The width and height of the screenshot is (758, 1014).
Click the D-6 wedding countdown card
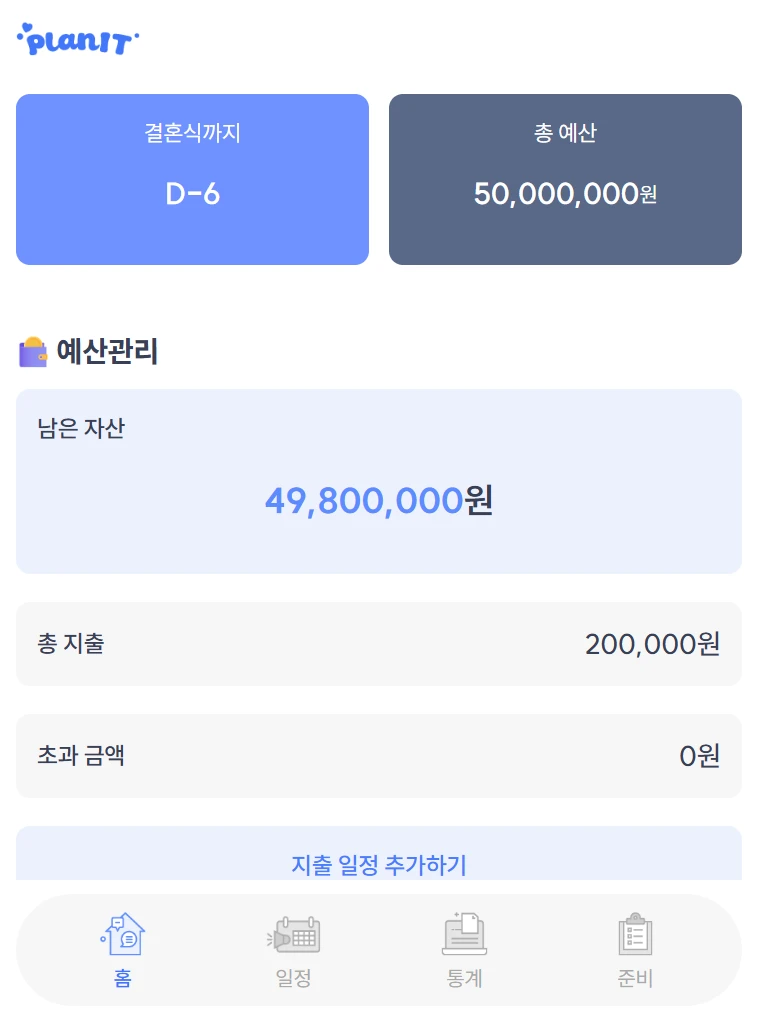192,179
